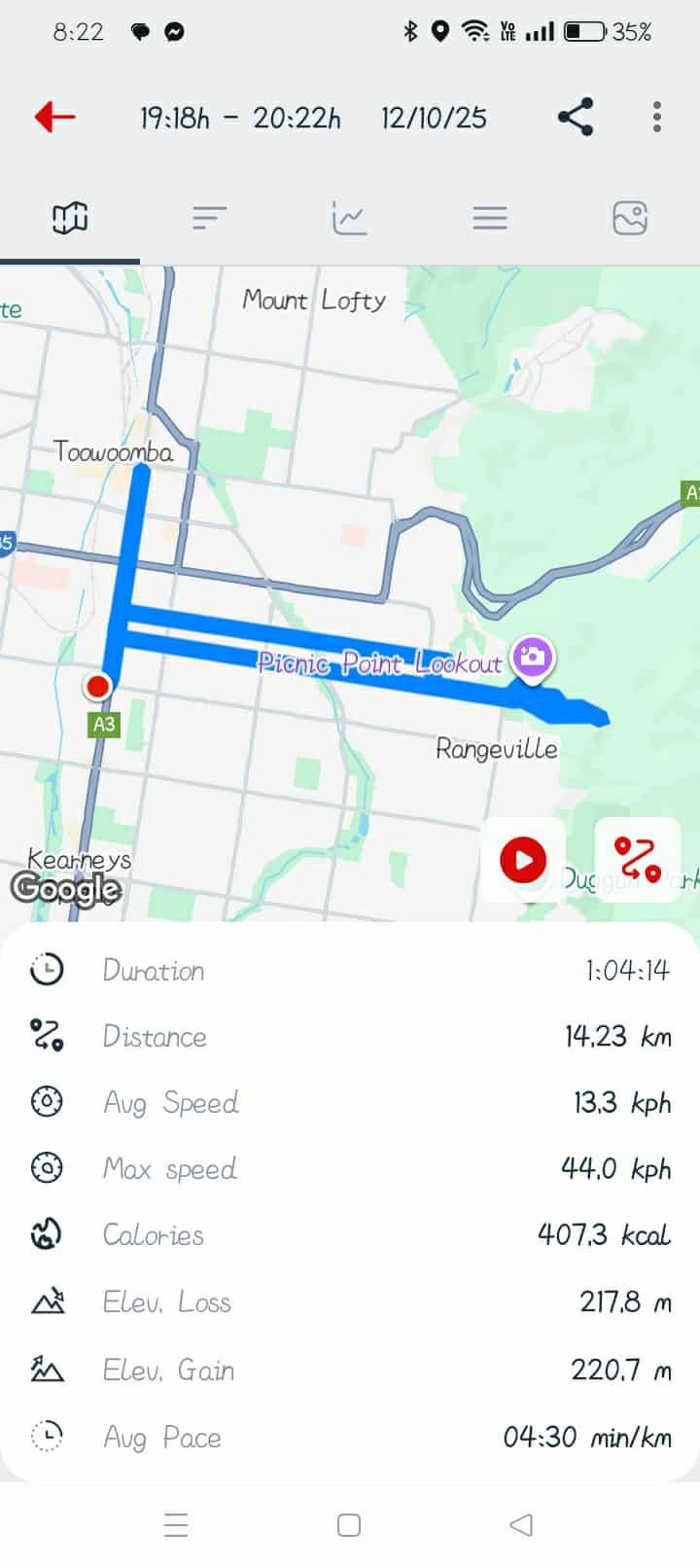The height and width of the screenshot is (1568, 700).
Task: Switch to the details lines tab
Action: pyautogui.click(x=490, y=218)
